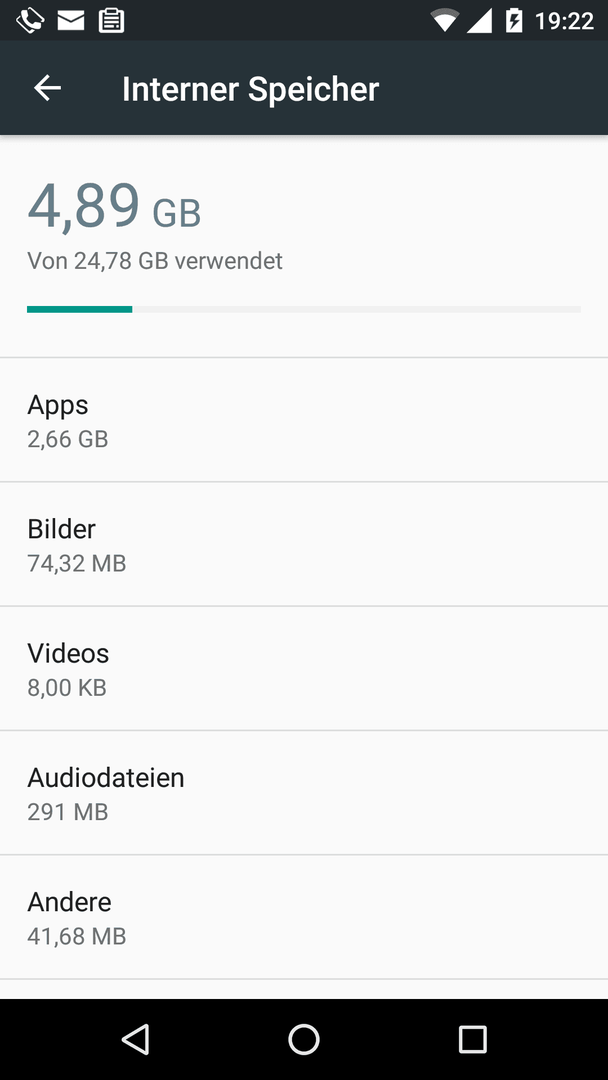Open the Andere storage row
This screenshot has height=1080, width=608.
coord(304,917)
